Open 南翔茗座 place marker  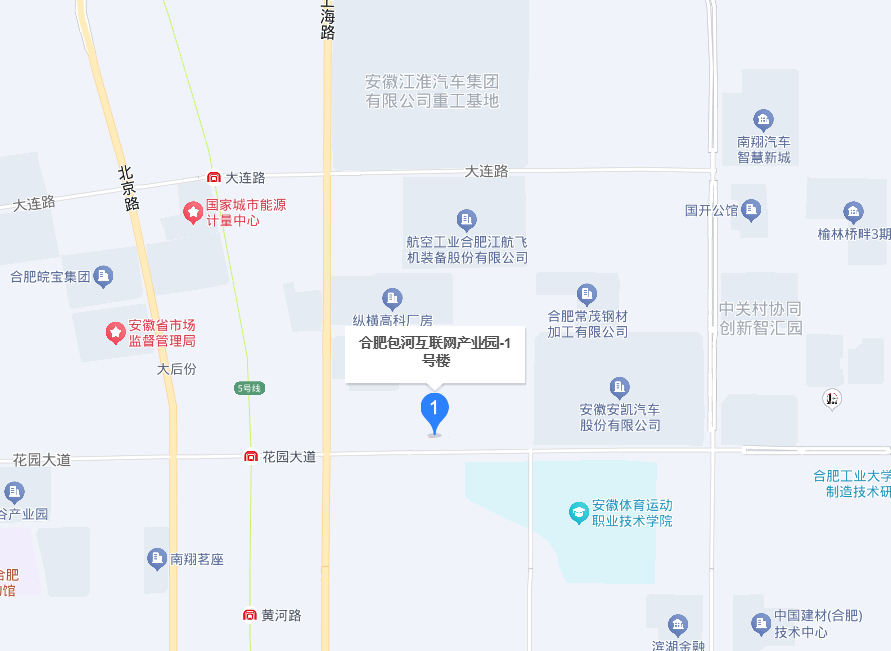157,559
